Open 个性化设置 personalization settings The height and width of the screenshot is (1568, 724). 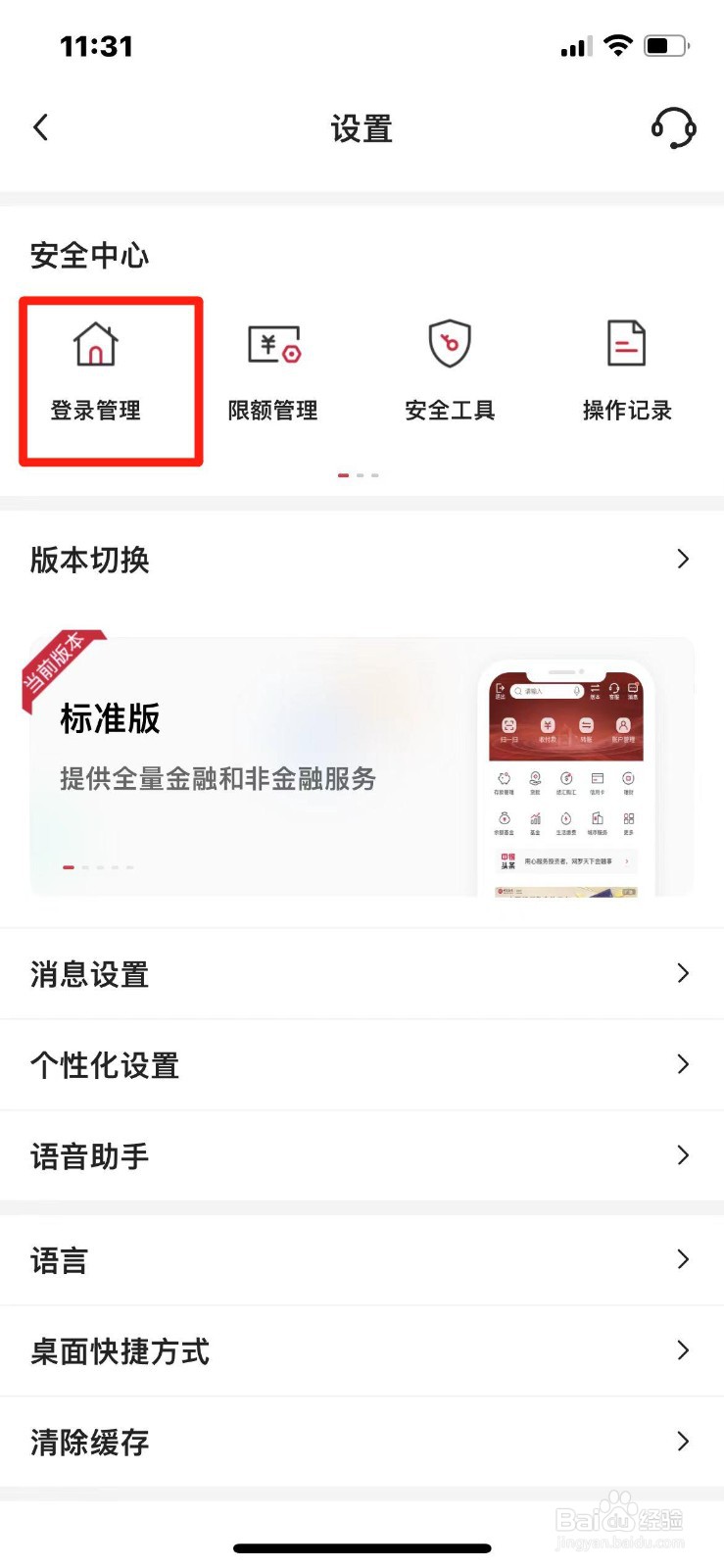tap(362, 1065)
